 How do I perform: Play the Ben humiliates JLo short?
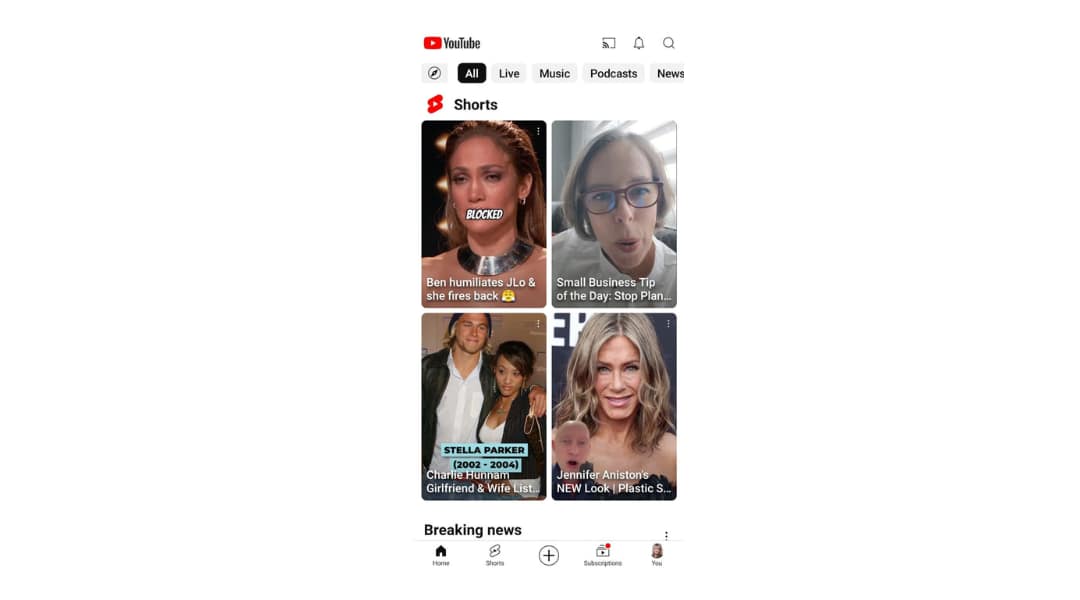[x=483, y=215]
